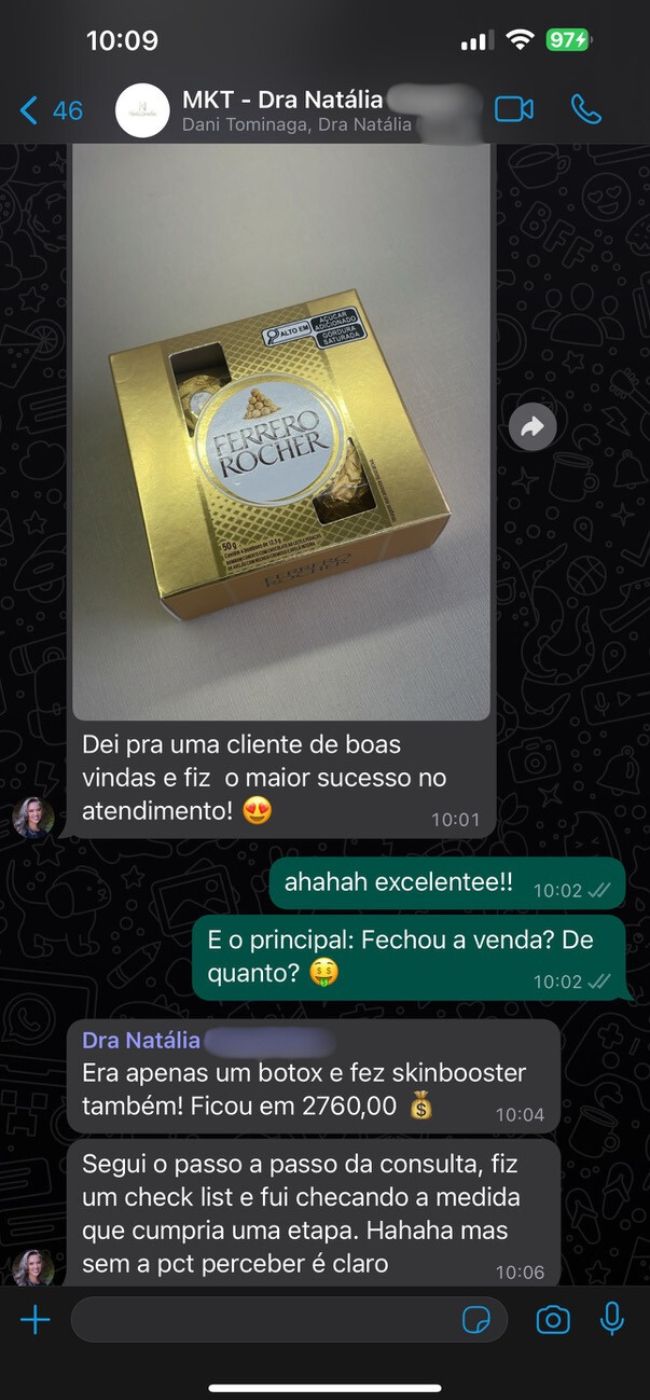This screenshot has width=650, height=1400.
Task: Open the sticker picker
Action: click(476, 1321)
